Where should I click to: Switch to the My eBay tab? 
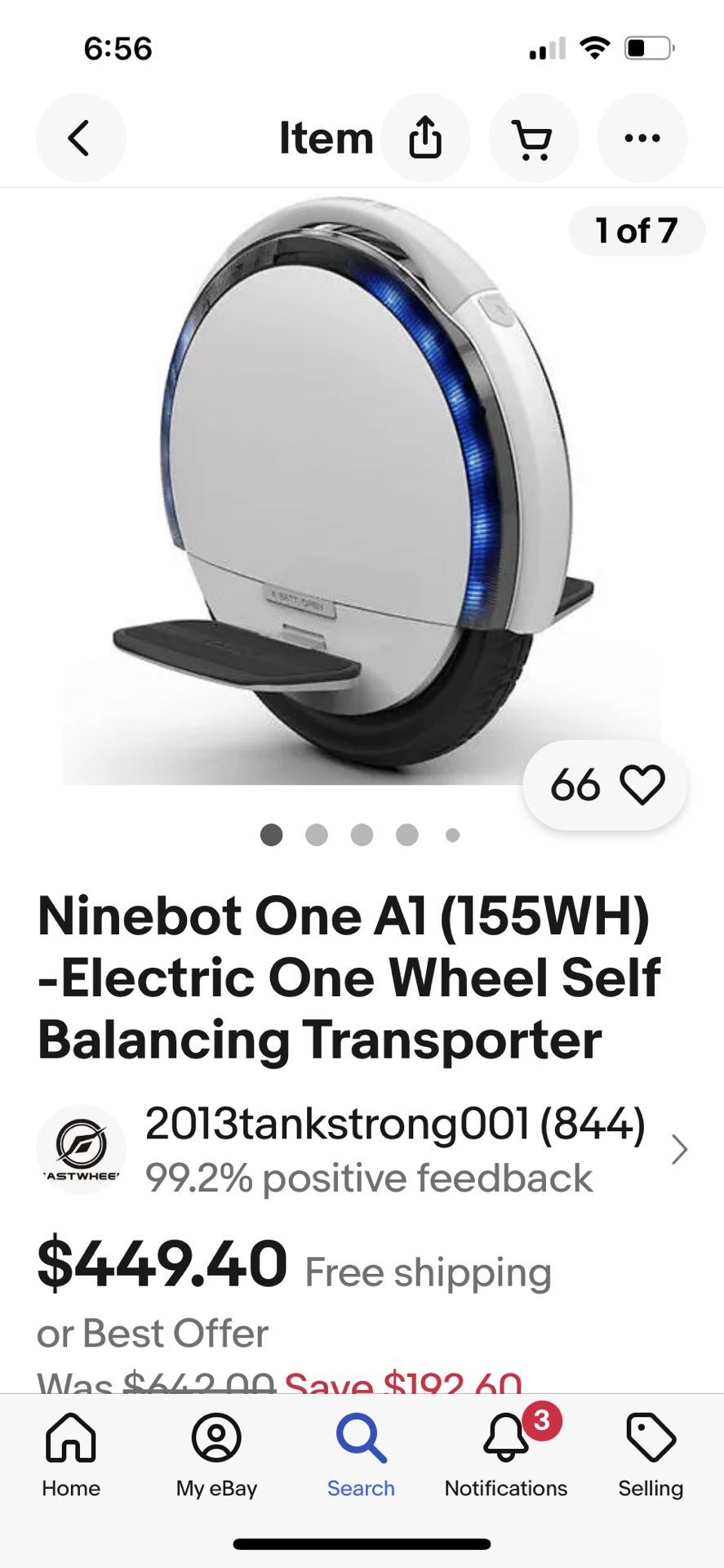(216, 1456)
